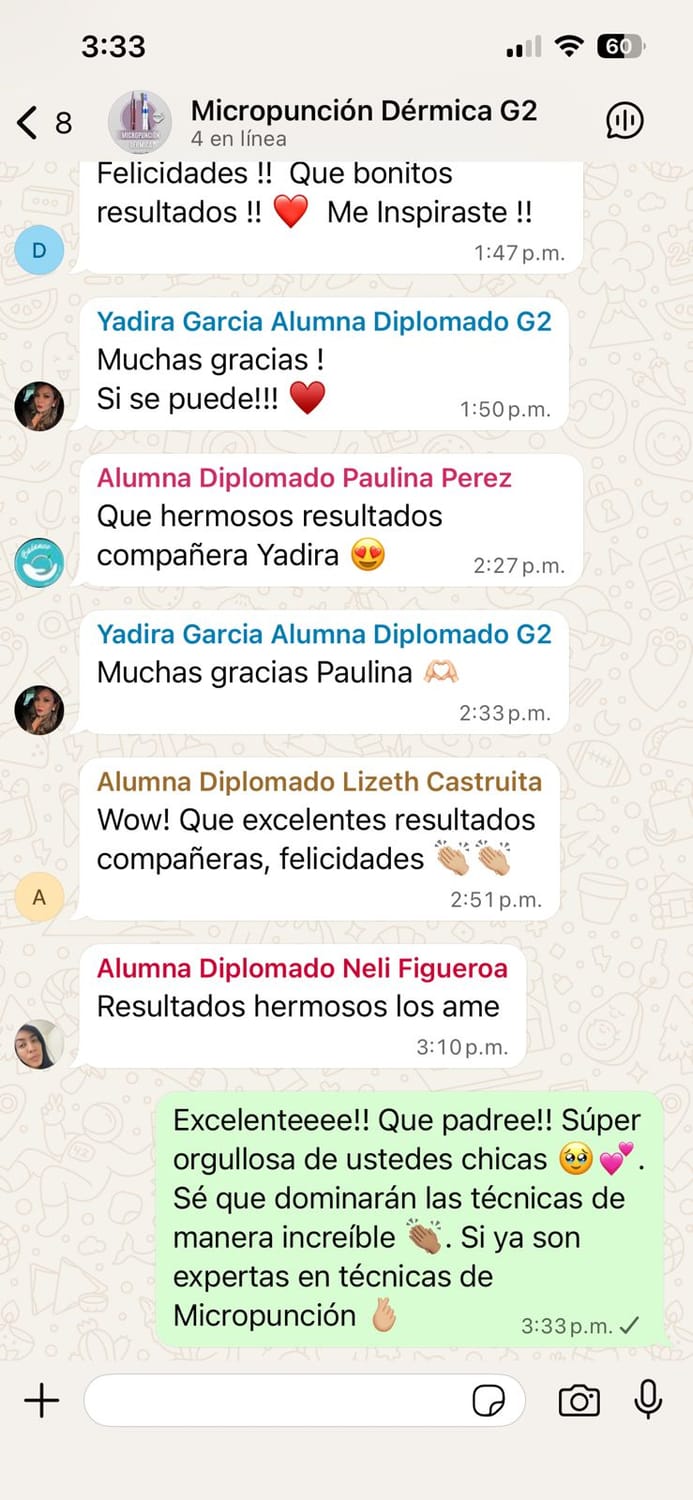Start a group voice chat
The image size is (693, 1500).
(625, 122)
